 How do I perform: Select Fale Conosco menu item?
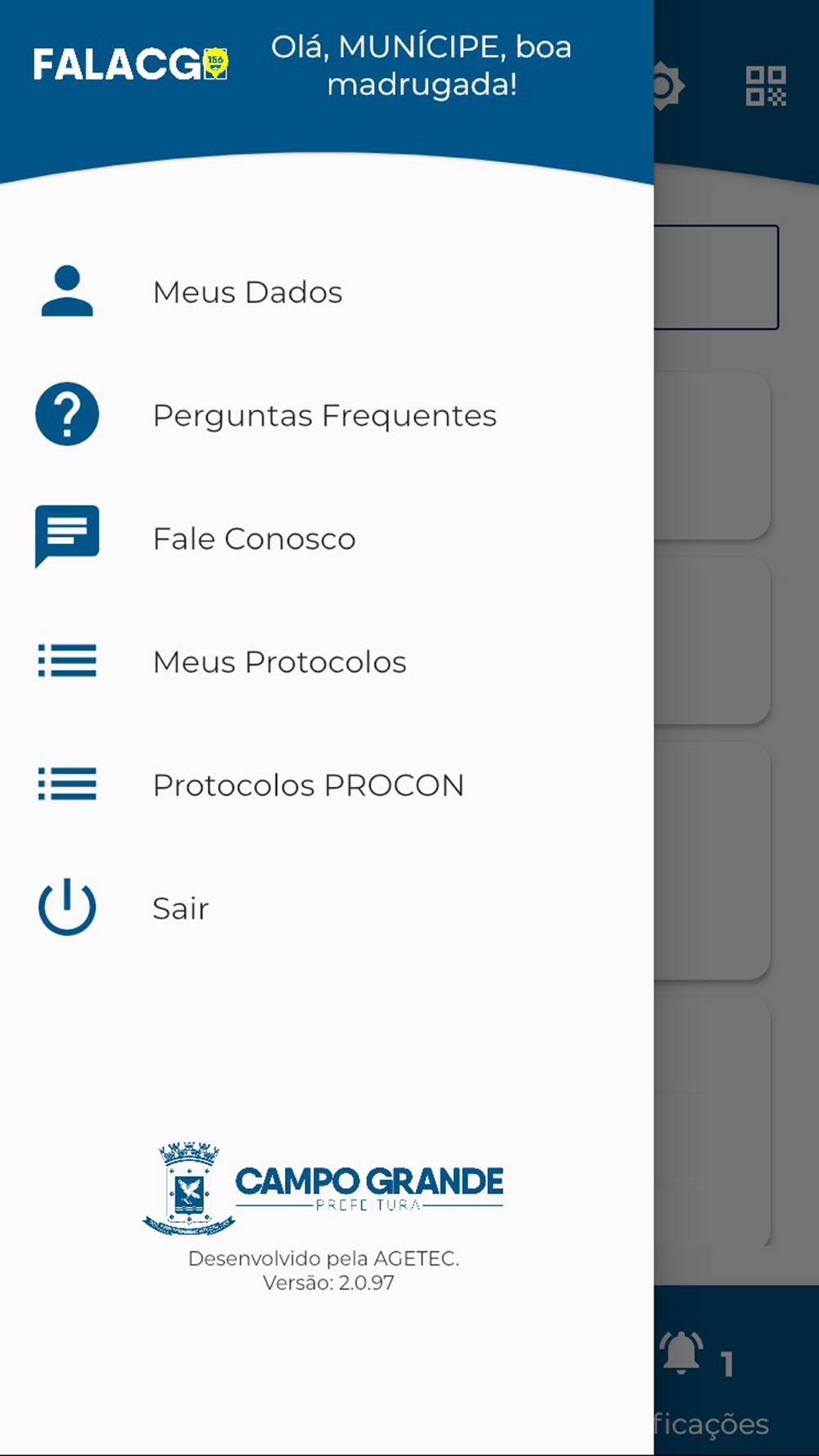coord(327,539)
